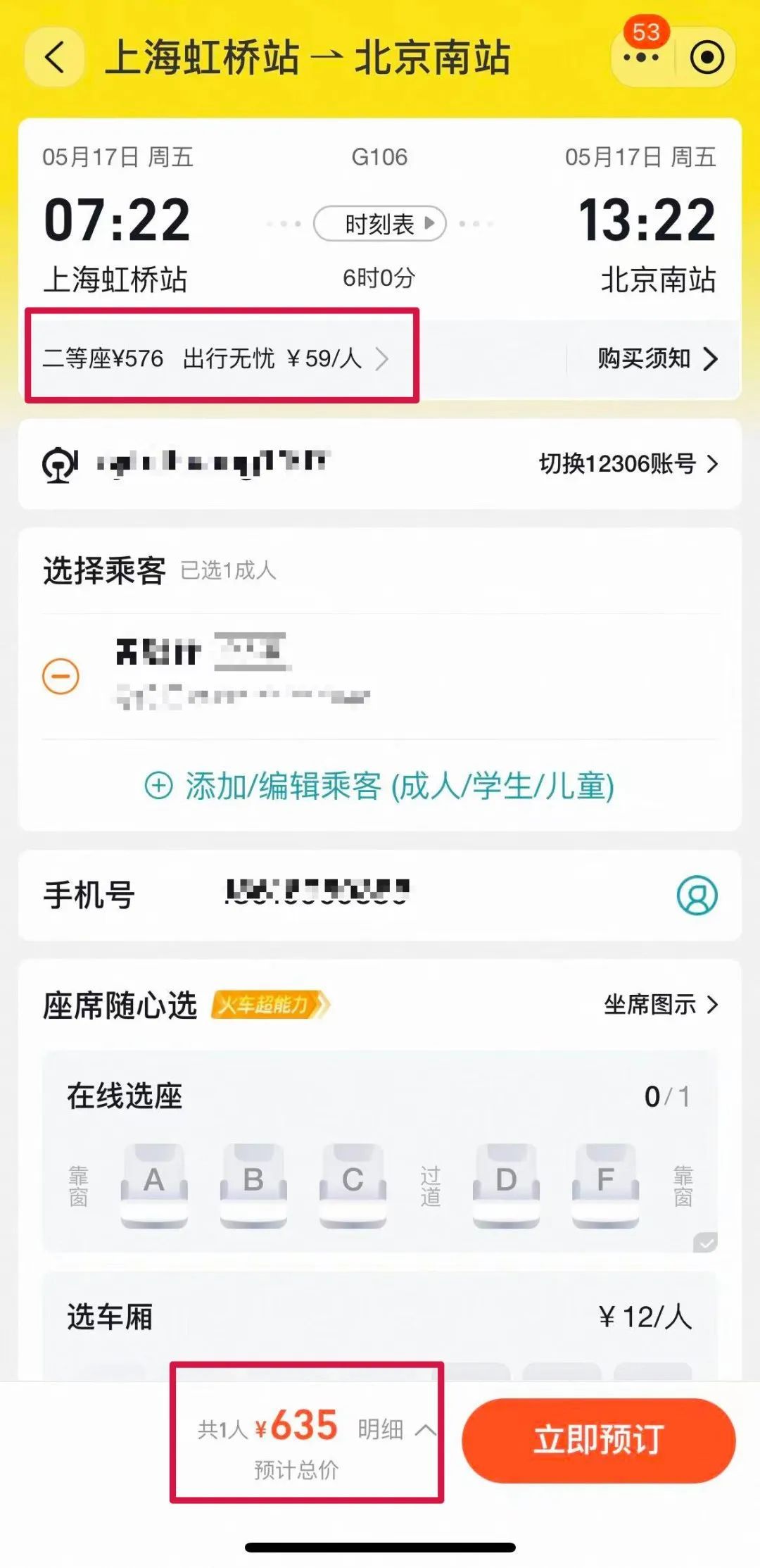760x1568 pixels.
Task: Tap the back arrow to return
Action: [x=53, y=58]
